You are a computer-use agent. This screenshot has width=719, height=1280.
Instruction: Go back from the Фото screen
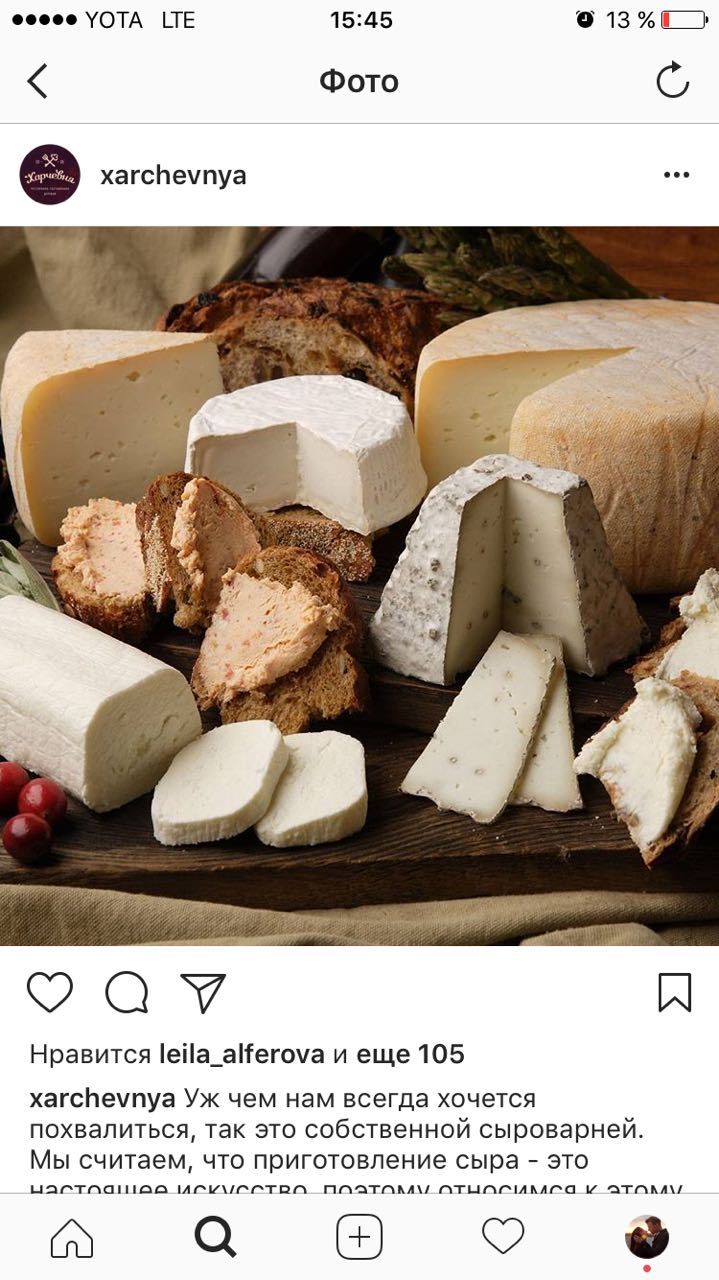pos(37,81)
